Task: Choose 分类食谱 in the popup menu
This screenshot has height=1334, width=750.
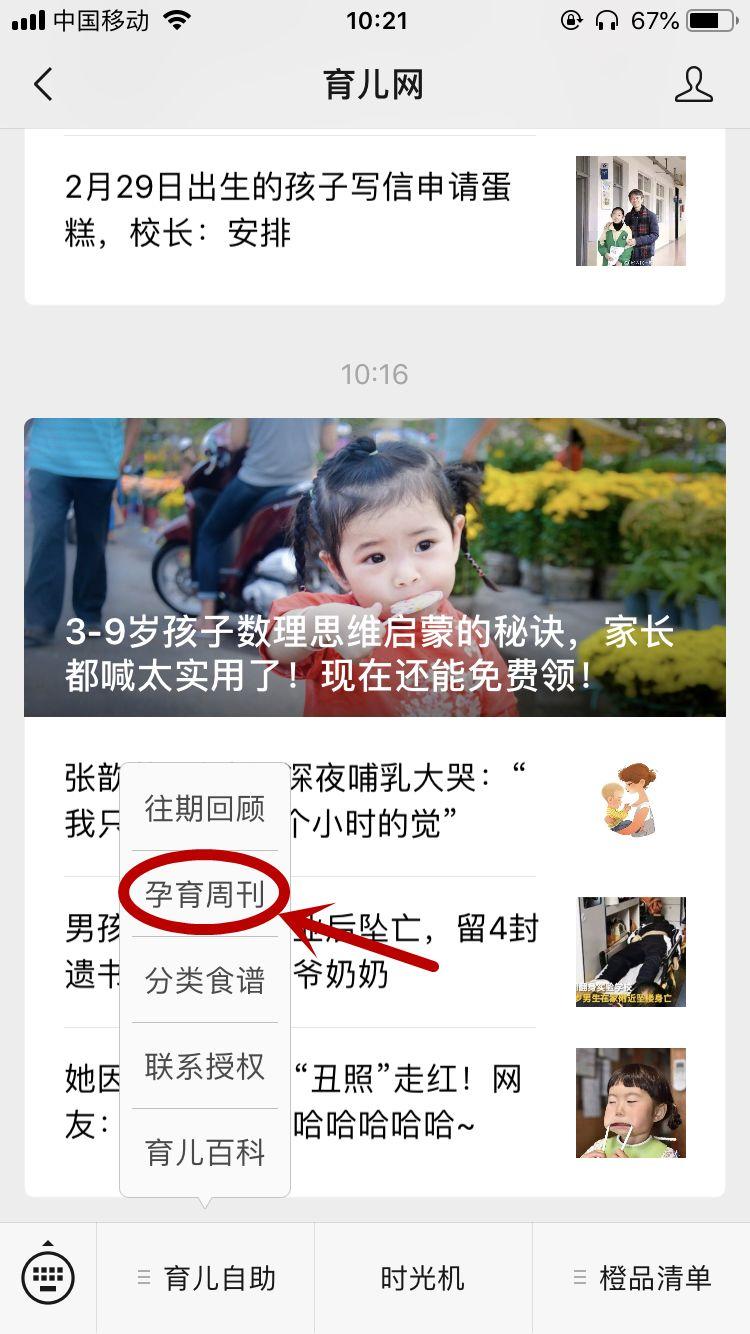Action: [205, 980]
